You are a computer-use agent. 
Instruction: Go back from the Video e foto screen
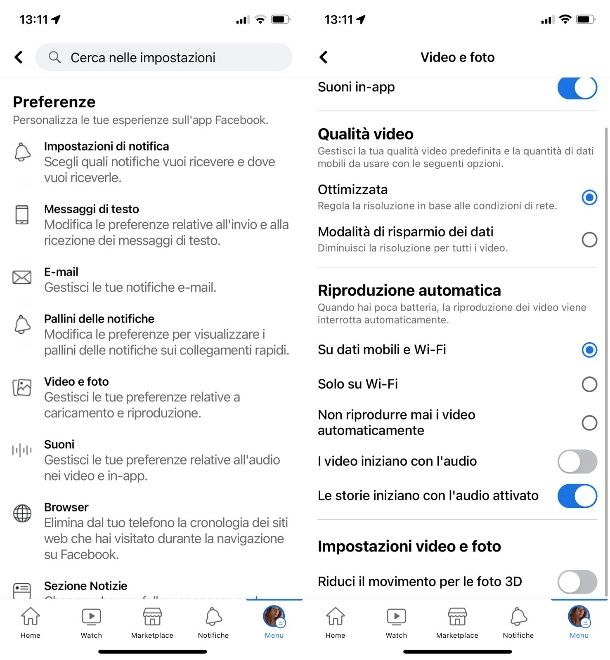(x=323, y=58)
